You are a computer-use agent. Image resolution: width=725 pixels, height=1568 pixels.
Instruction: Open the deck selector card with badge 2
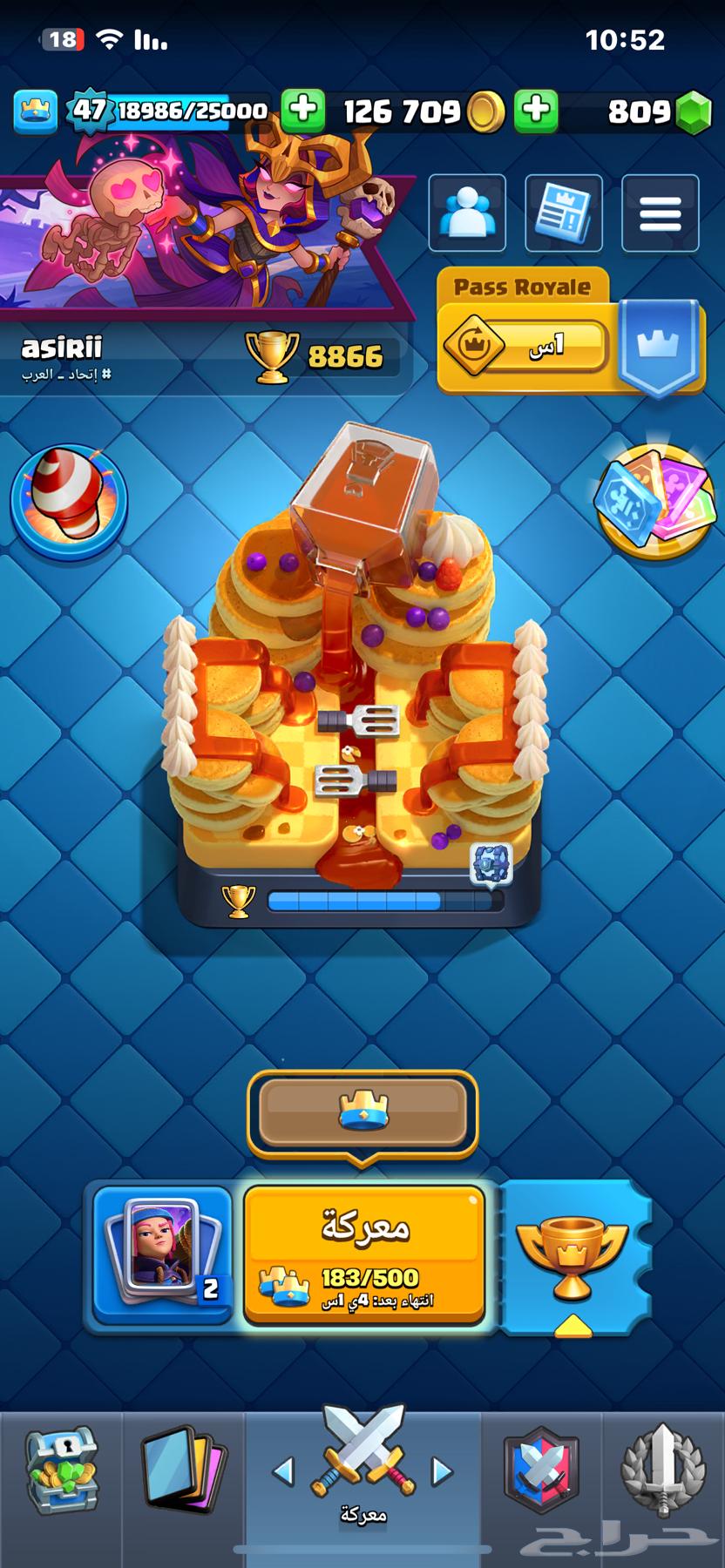click(163, 1254)
